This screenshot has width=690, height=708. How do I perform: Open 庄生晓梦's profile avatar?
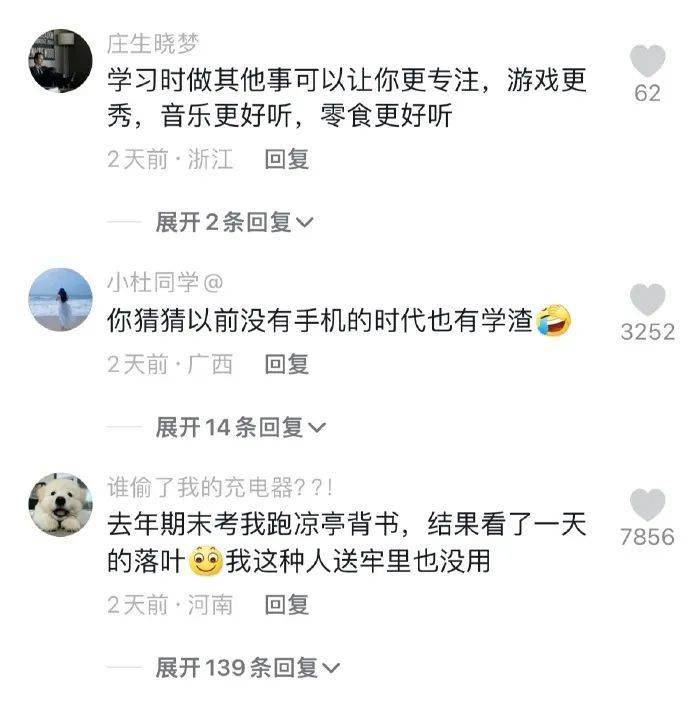pyautogui.click(x=60, y=61)
